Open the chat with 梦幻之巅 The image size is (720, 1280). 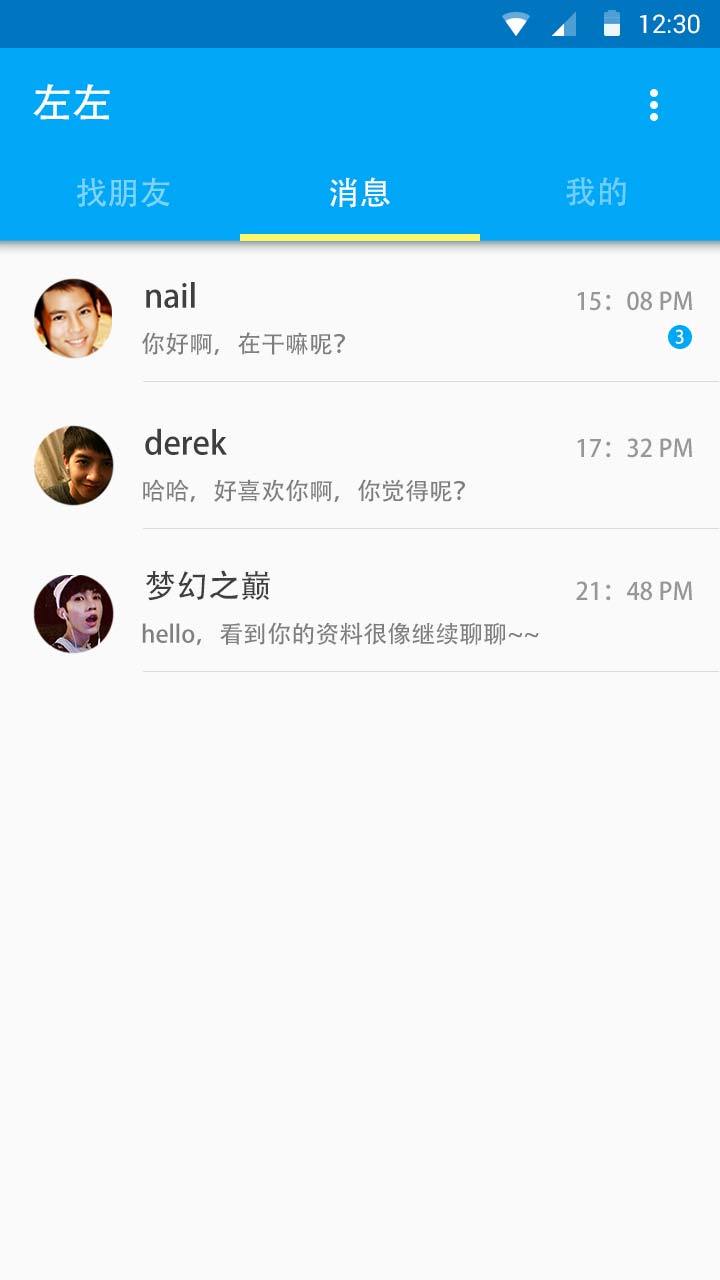(x=360, y=610)
